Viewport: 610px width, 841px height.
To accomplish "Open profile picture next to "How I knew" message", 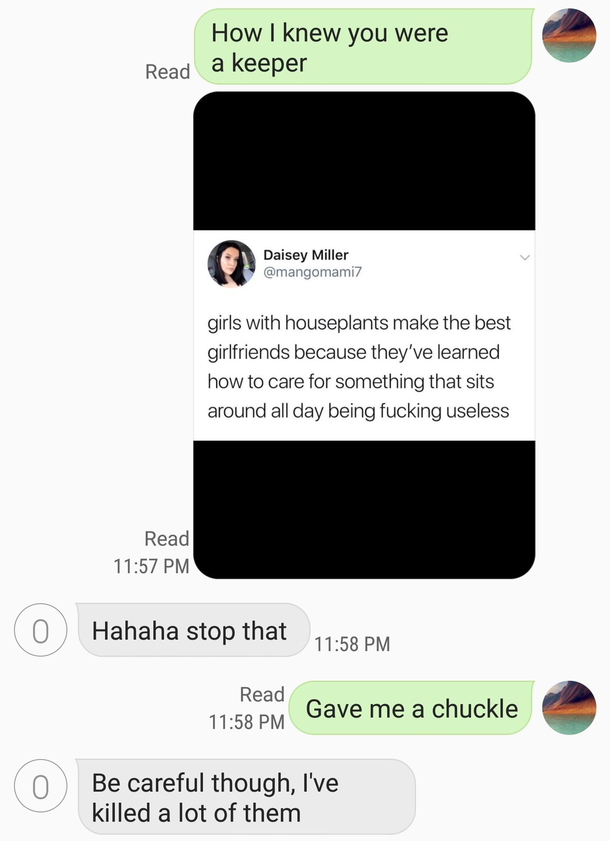I will pos(568,36).
